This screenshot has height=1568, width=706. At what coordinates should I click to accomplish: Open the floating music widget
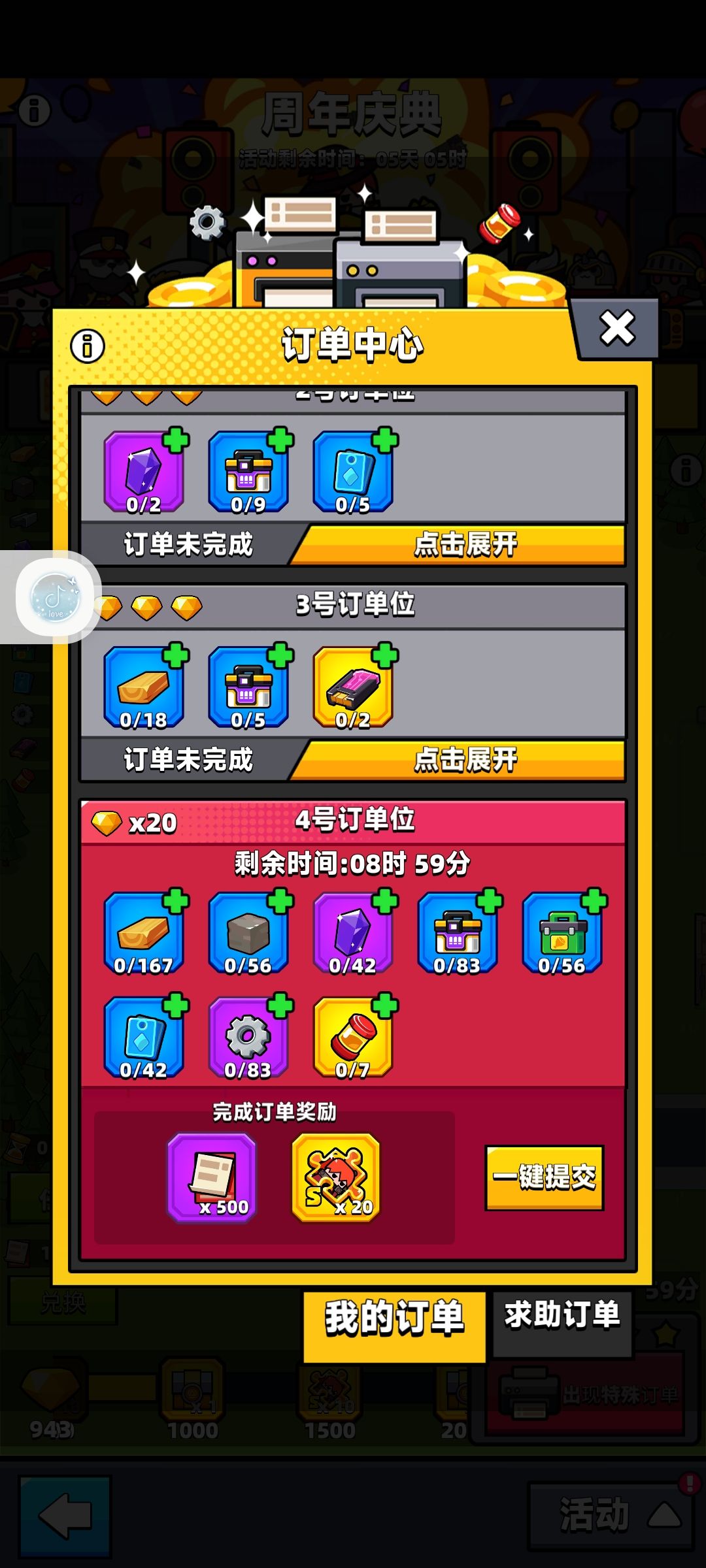(56, 597)
